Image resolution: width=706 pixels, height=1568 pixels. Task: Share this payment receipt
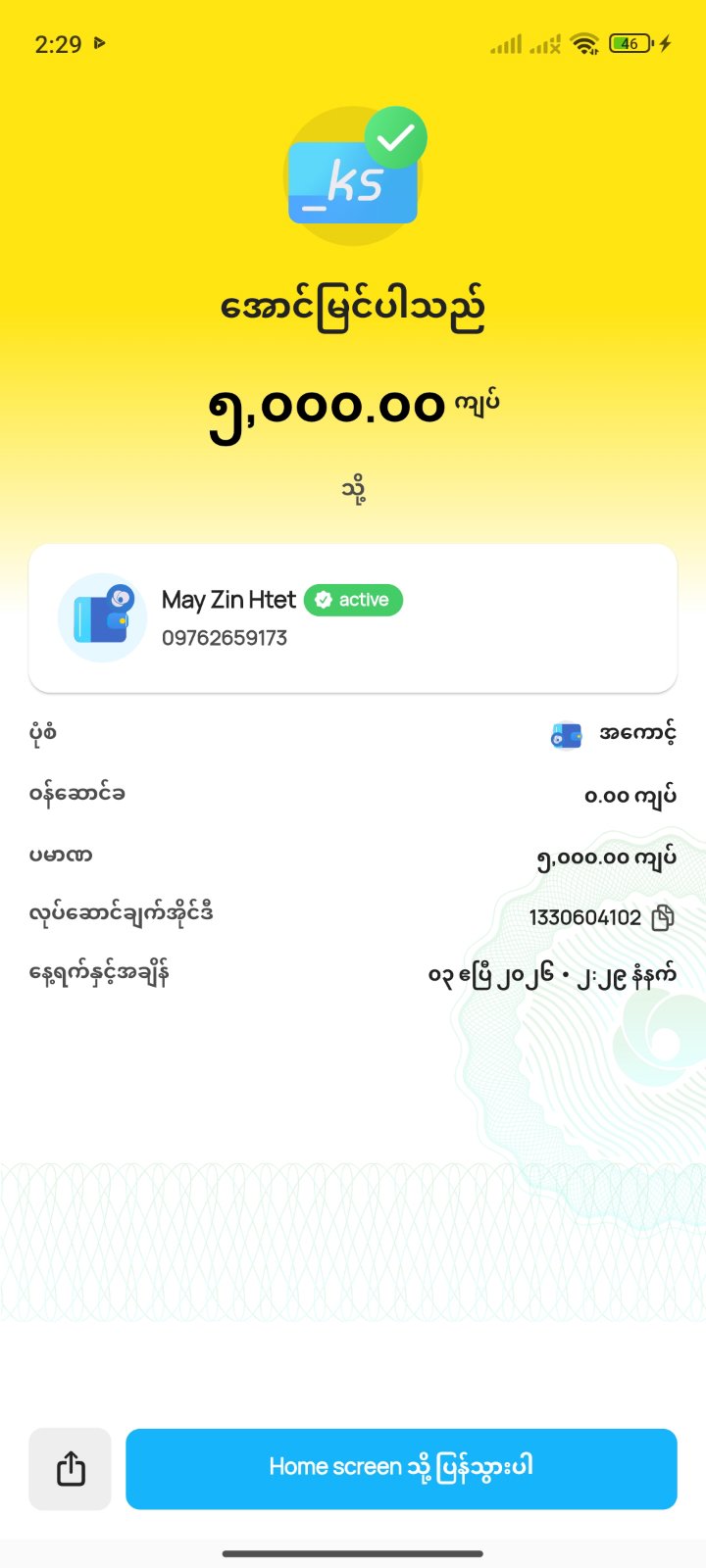pos(71,1469)
